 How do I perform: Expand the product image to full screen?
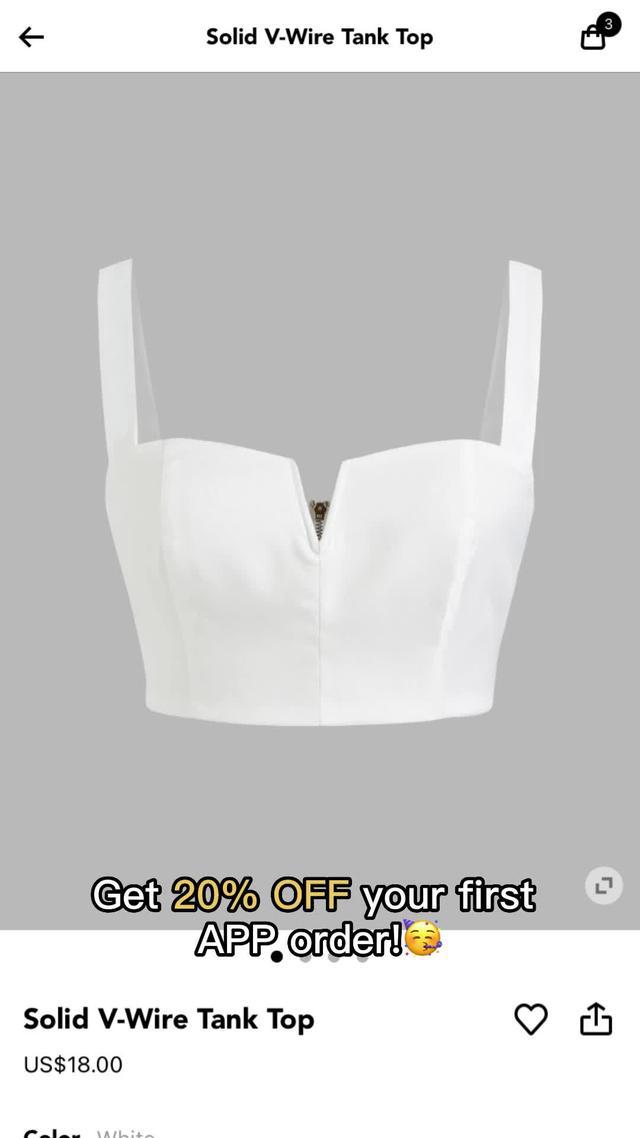click(603, 886)
